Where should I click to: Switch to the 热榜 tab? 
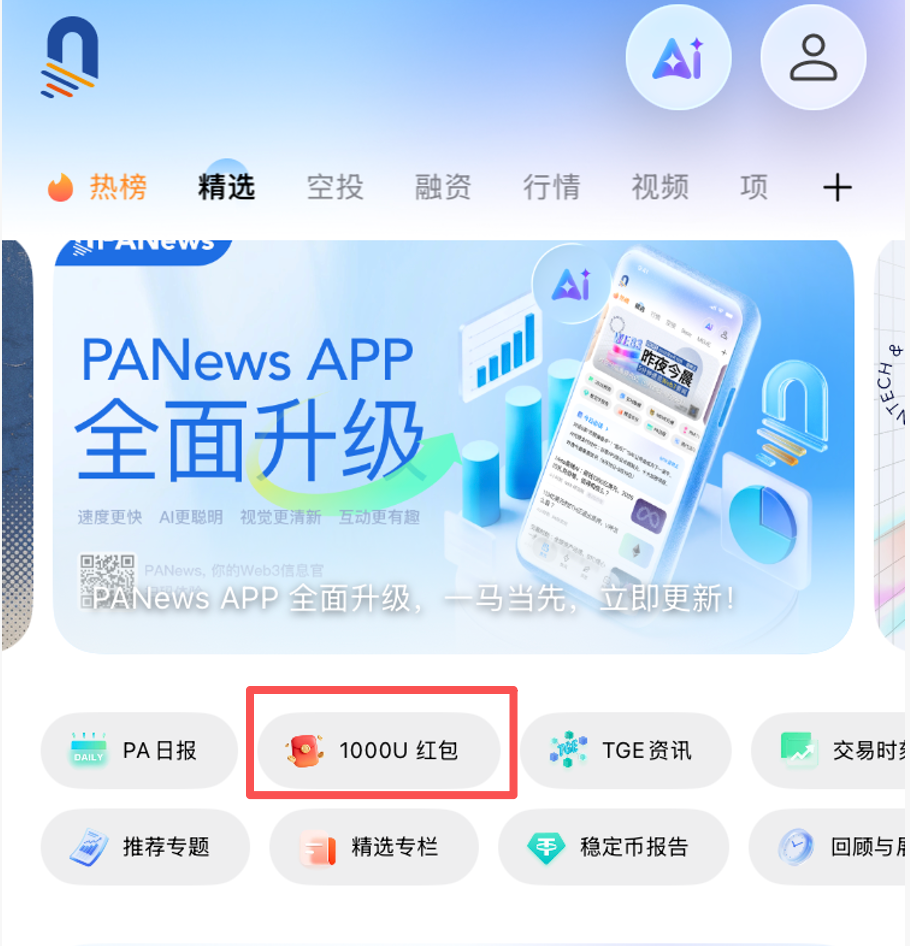click(x=99, y=187)
